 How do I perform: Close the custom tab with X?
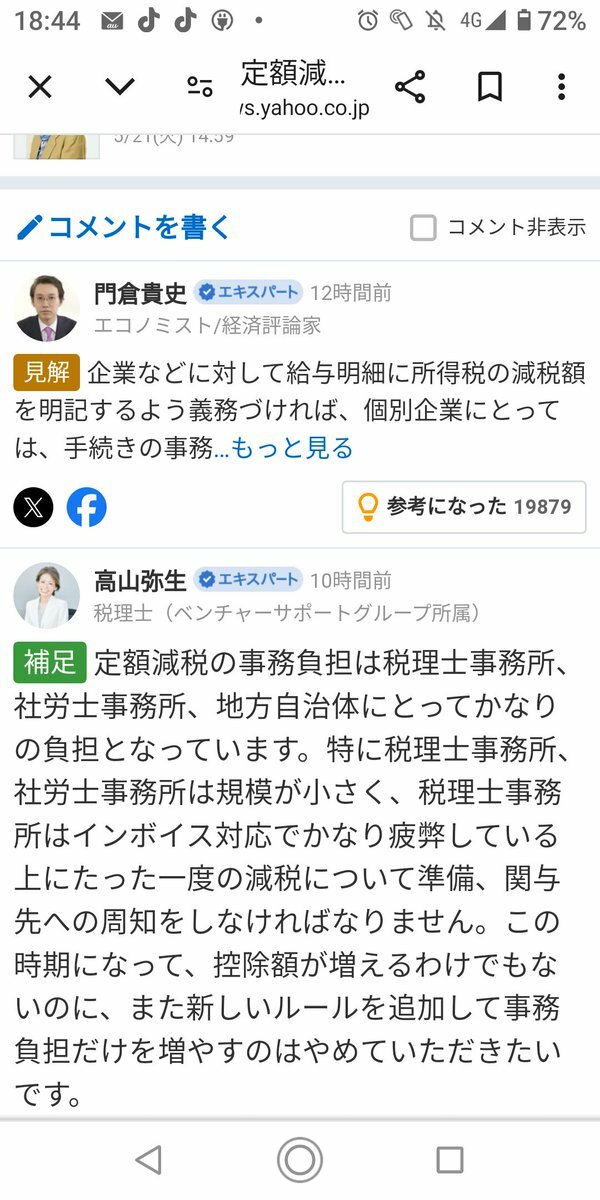40,87
